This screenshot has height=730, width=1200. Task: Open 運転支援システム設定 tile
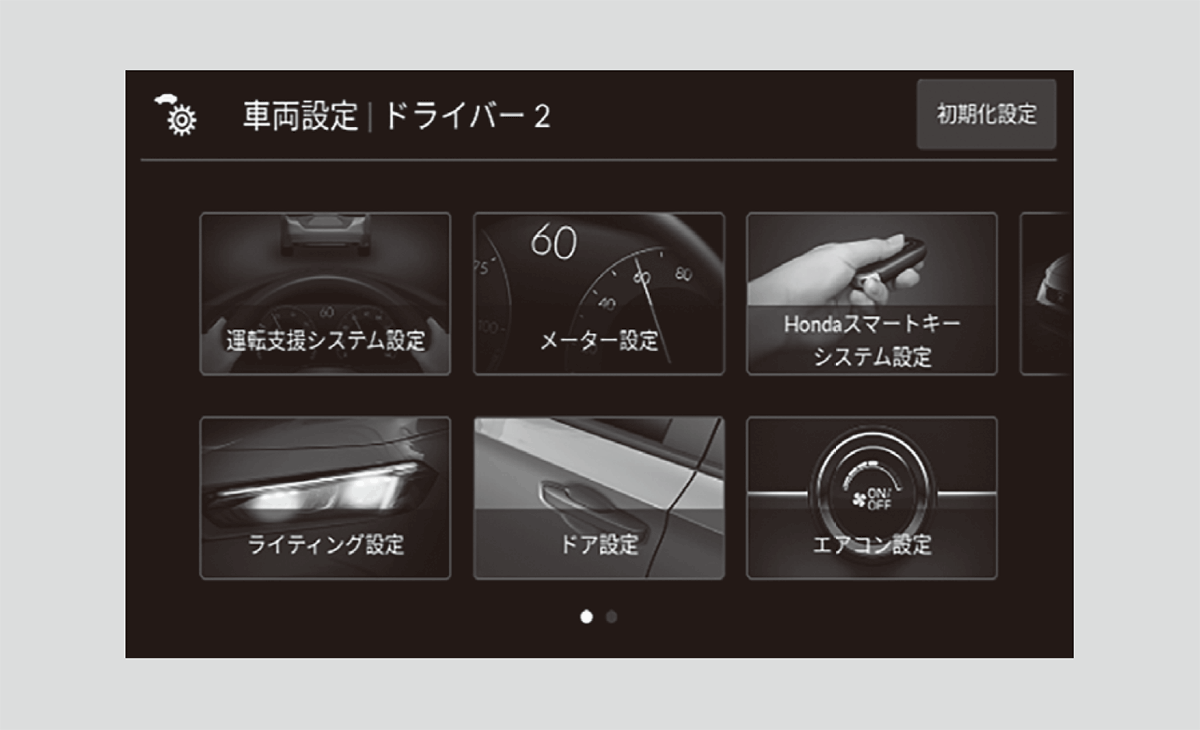point(325,294)
